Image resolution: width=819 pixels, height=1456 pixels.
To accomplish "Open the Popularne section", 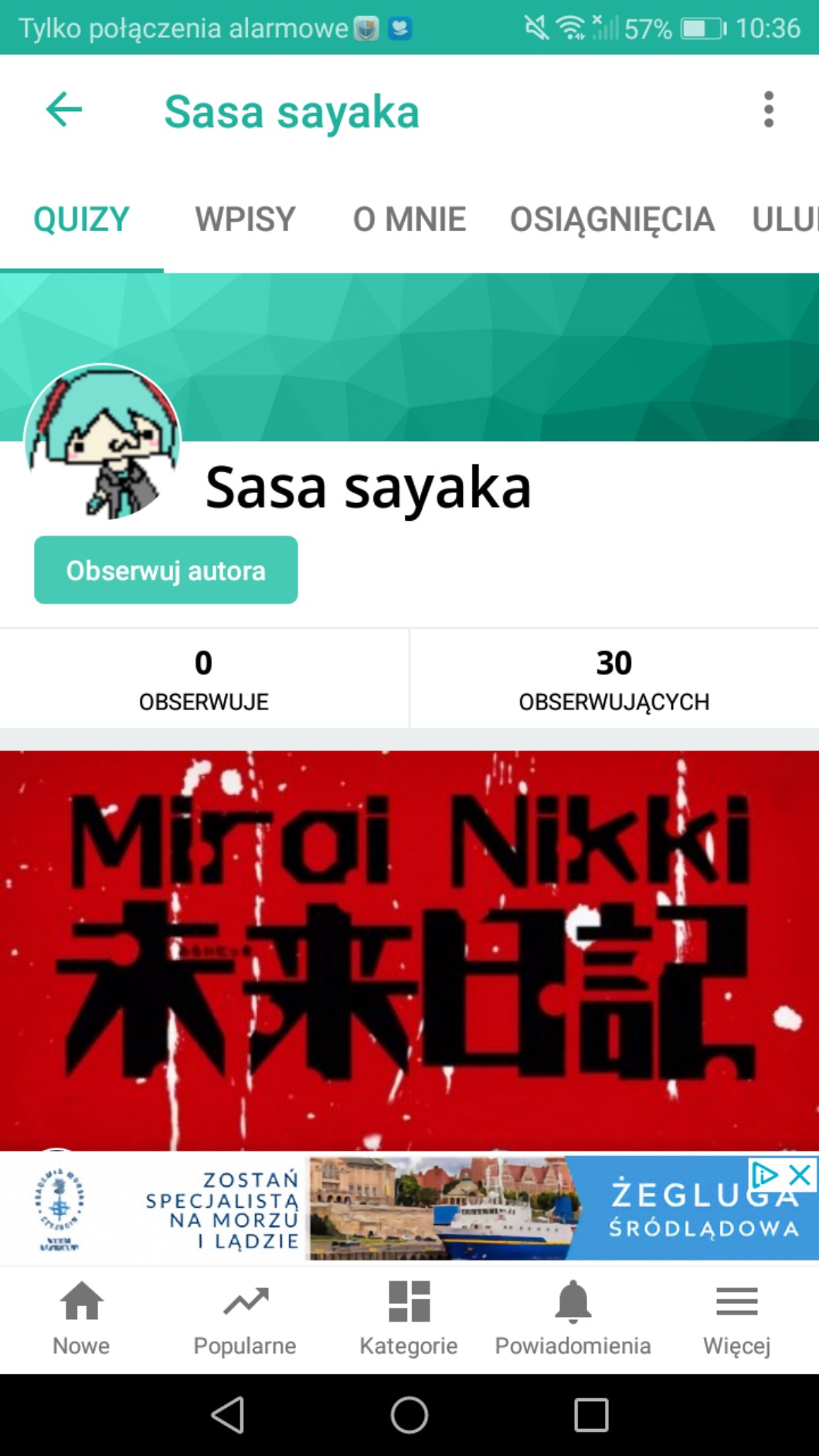I will coord(245,1318).
